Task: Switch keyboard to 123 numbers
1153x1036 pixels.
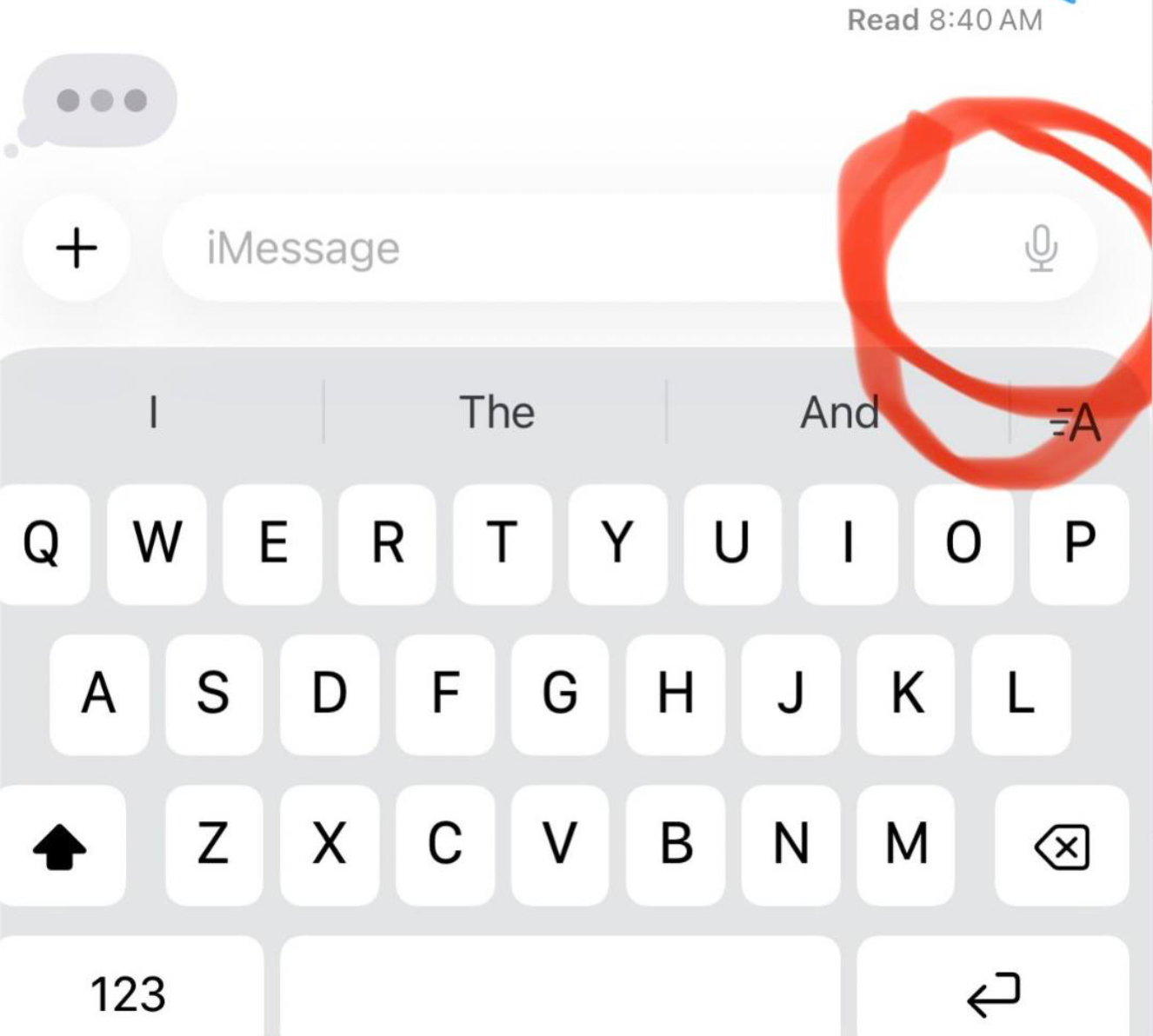Action: pos(129,993)
